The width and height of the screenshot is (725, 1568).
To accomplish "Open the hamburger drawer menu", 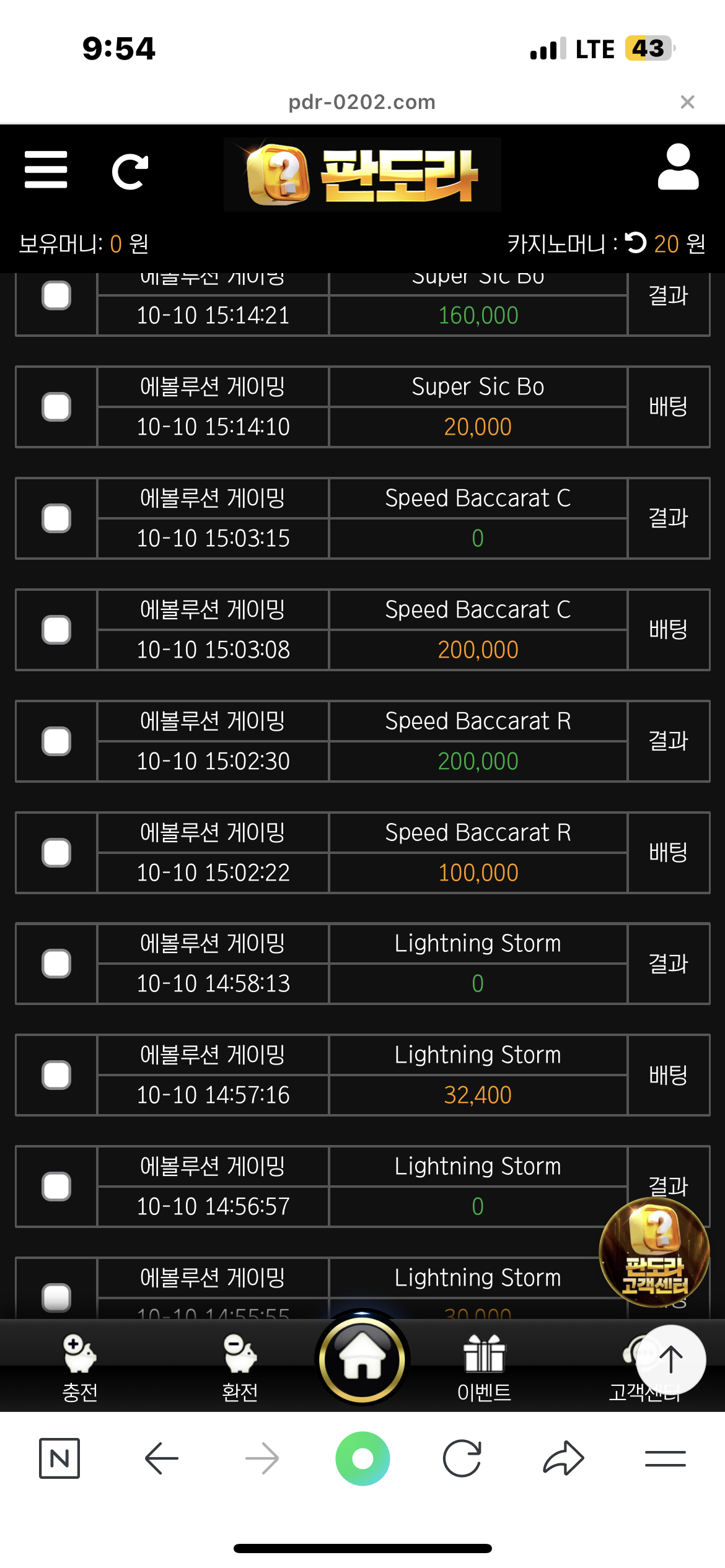I will click(x=46, y=170).
